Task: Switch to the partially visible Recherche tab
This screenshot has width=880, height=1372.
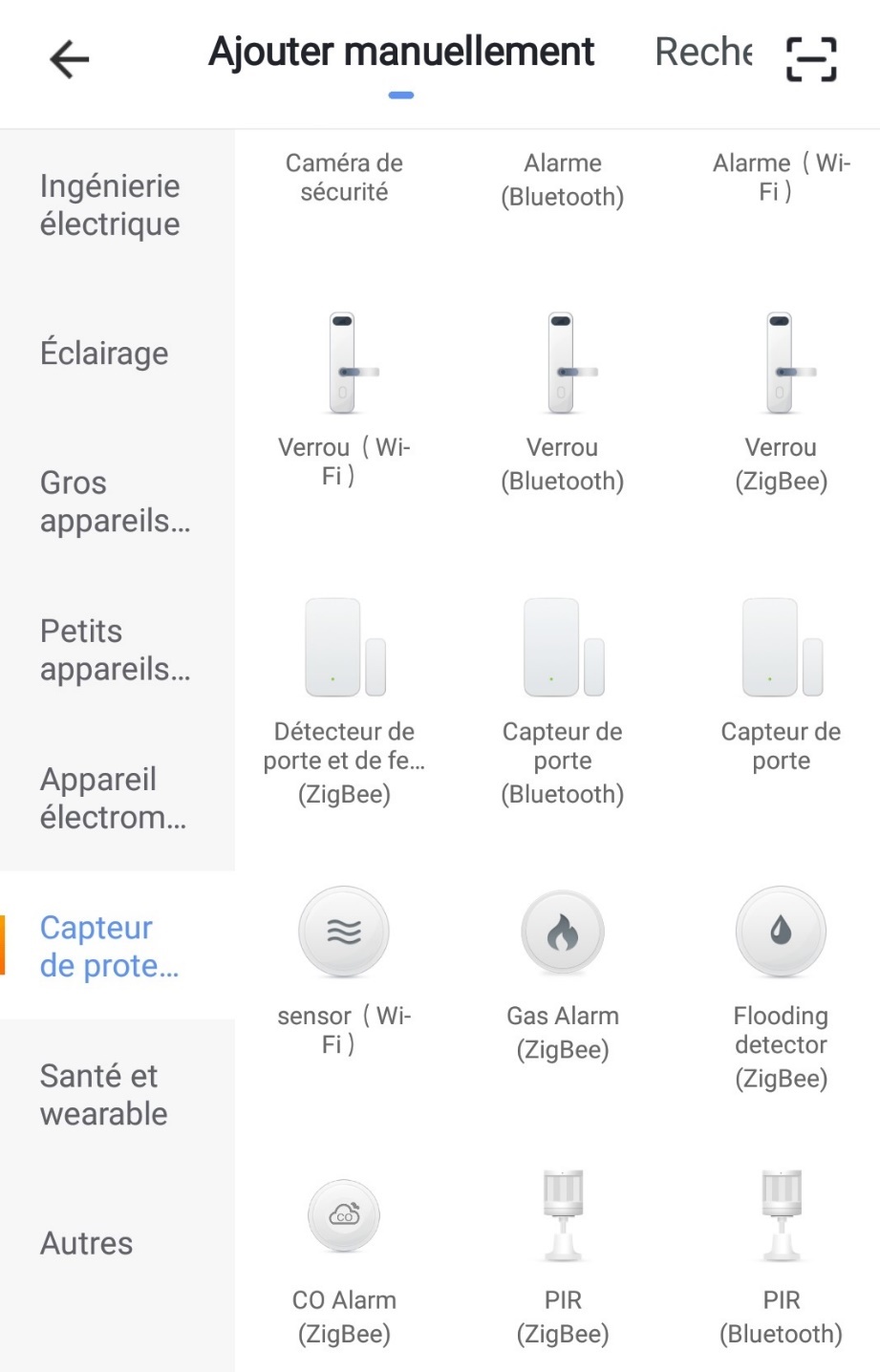Action: tap(704, 53)
